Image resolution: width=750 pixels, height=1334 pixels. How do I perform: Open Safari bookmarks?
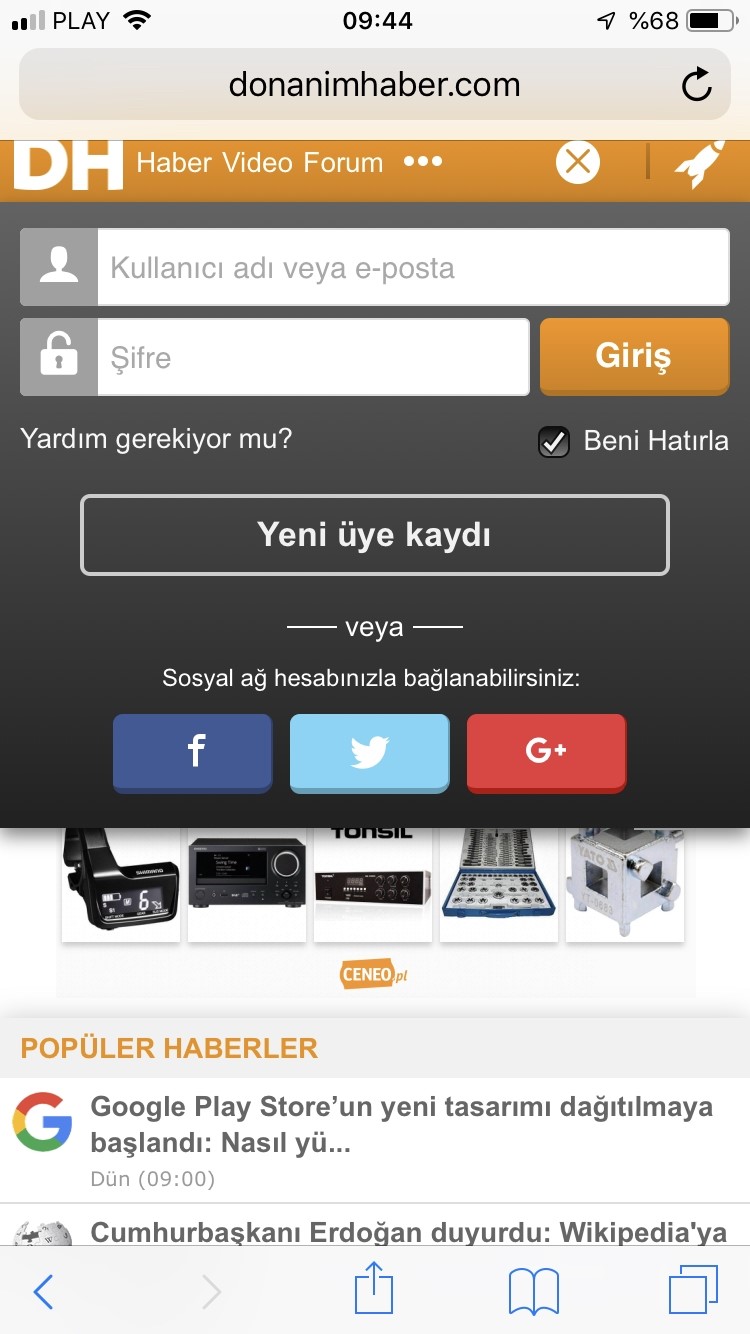(x=533, y=1292)
